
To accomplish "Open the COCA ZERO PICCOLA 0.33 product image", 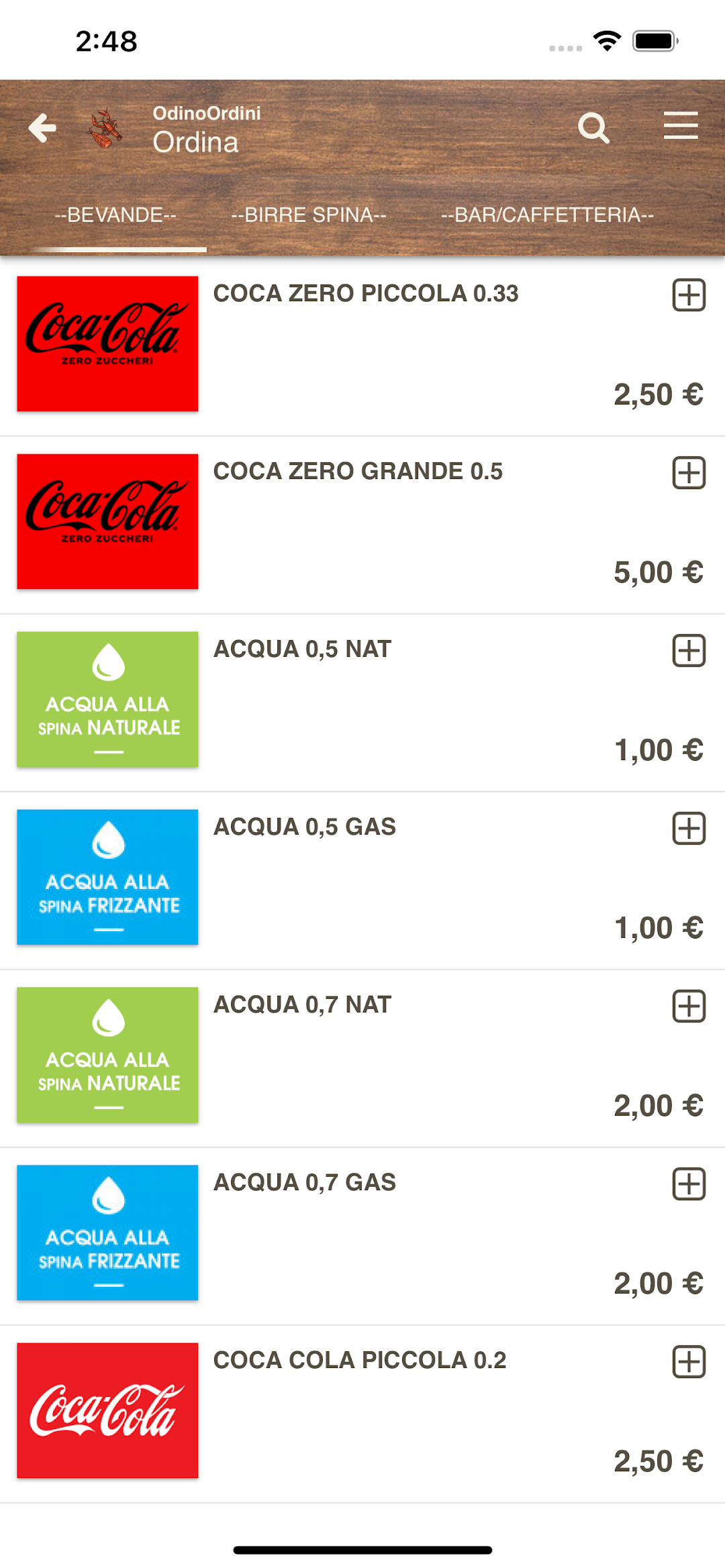I will coord(107,344).
